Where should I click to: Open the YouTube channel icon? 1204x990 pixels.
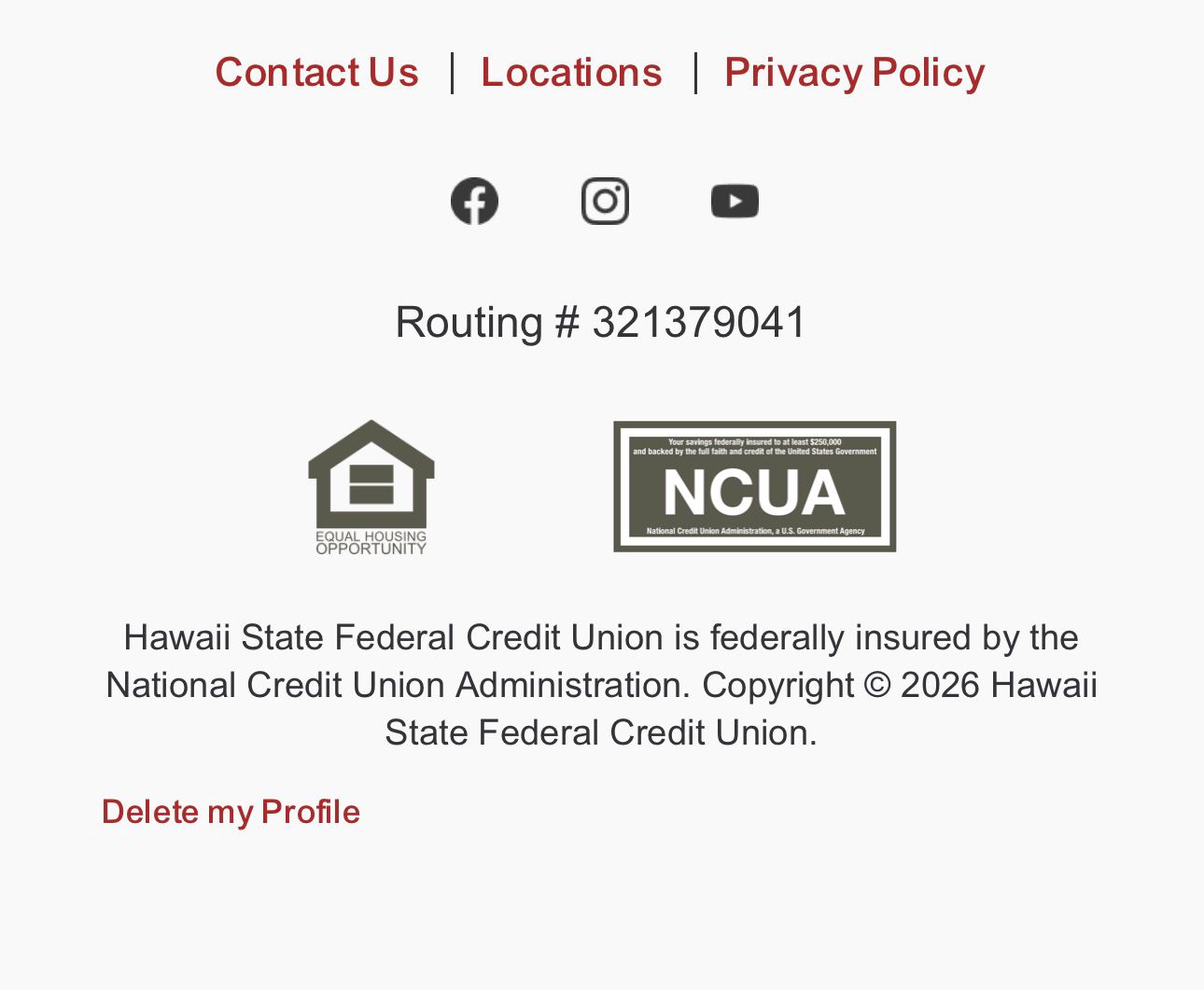[x=735, y=201]
